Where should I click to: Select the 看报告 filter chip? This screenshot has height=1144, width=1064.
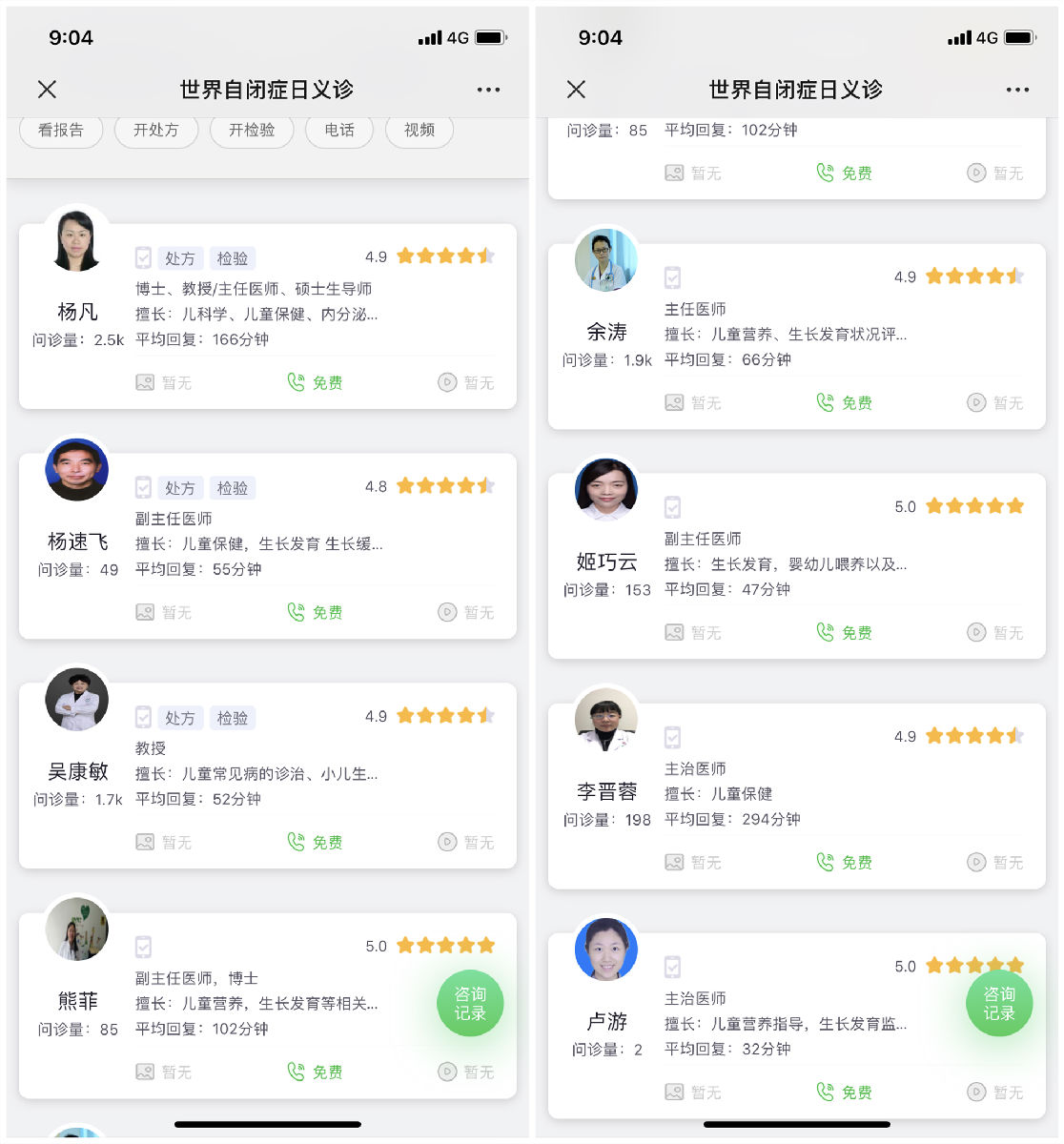point(61,131)
